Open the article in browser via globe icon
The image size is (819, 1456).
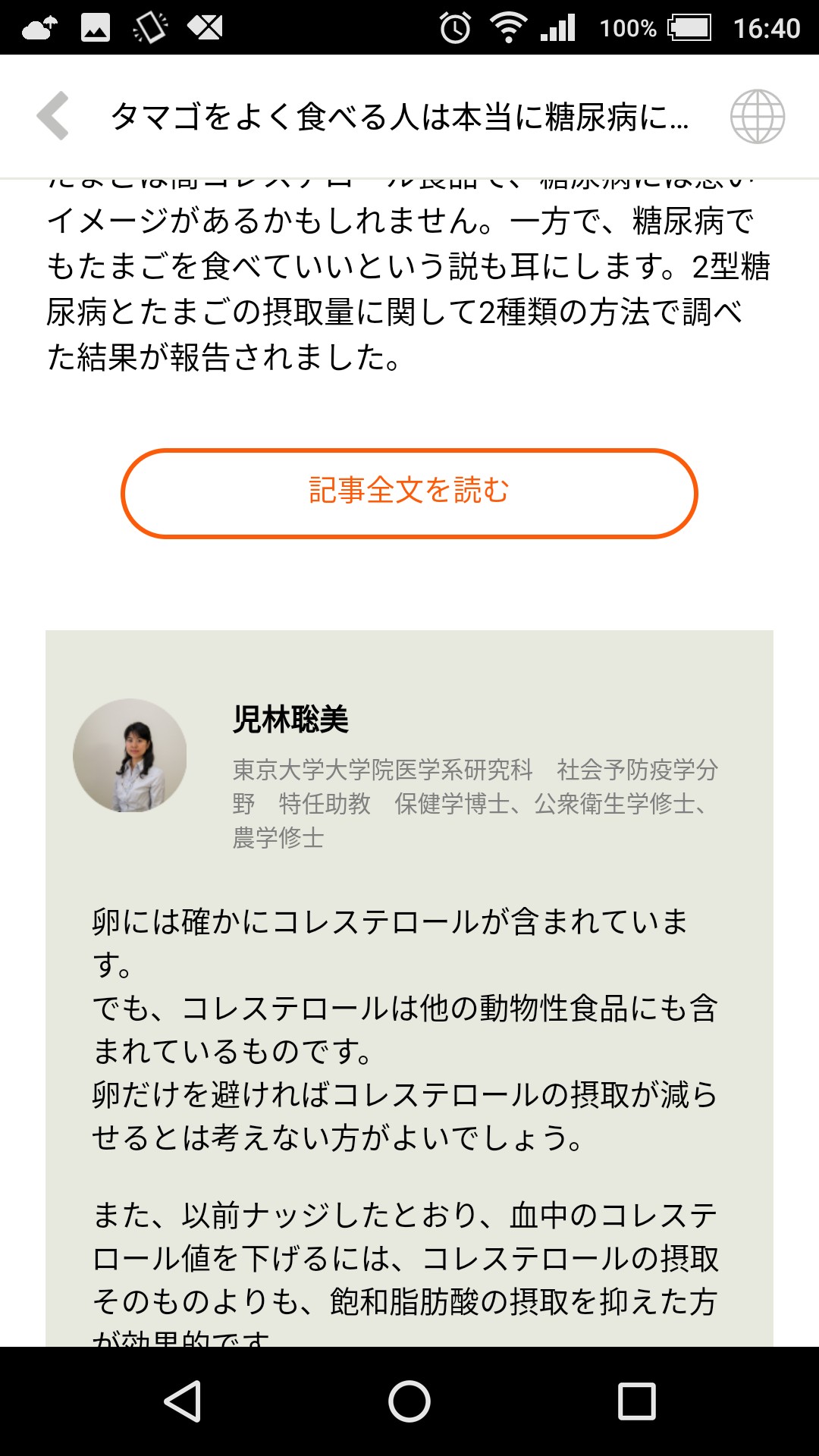point(757,116)
